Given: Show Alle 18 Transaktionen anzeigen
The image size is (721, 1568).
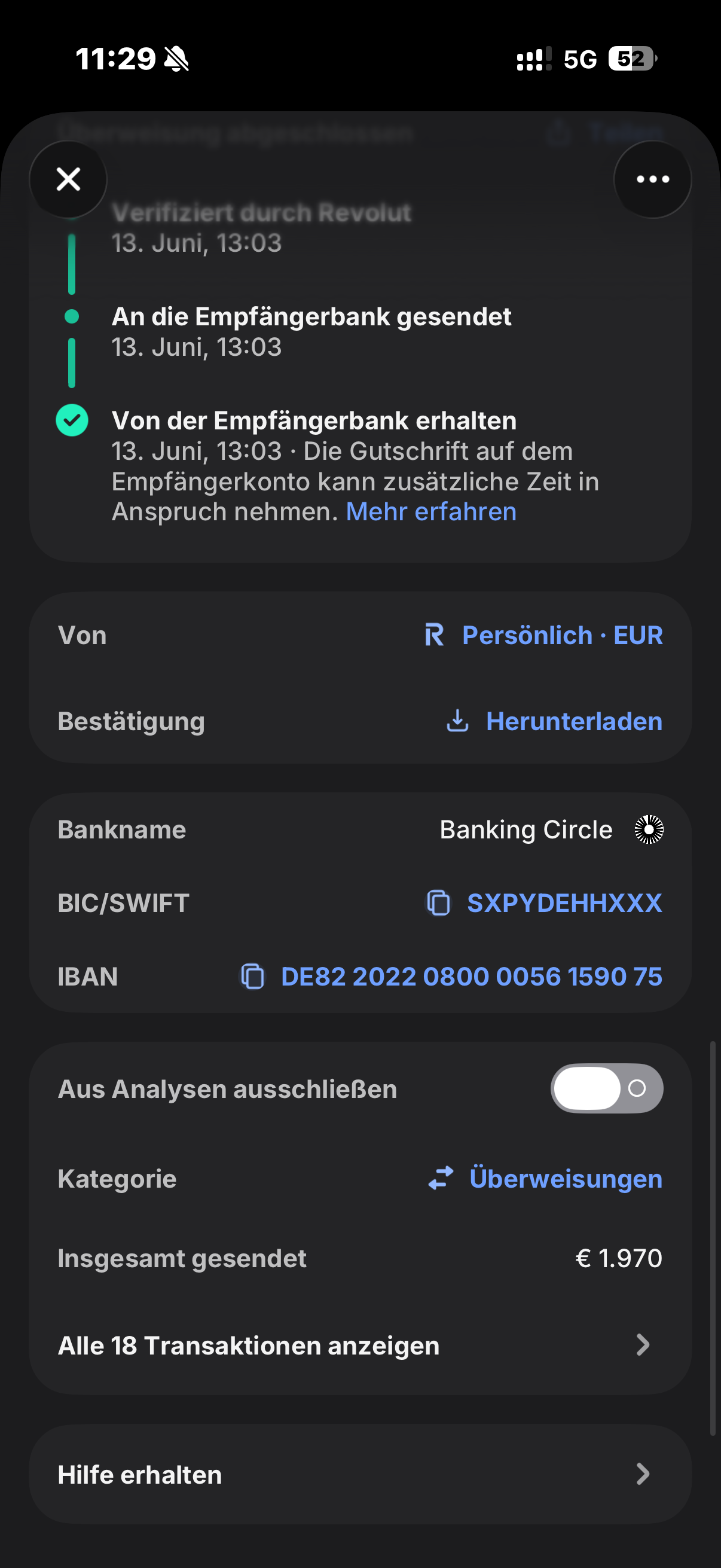Looking at the screenshot, I should tap(360, 1345).
